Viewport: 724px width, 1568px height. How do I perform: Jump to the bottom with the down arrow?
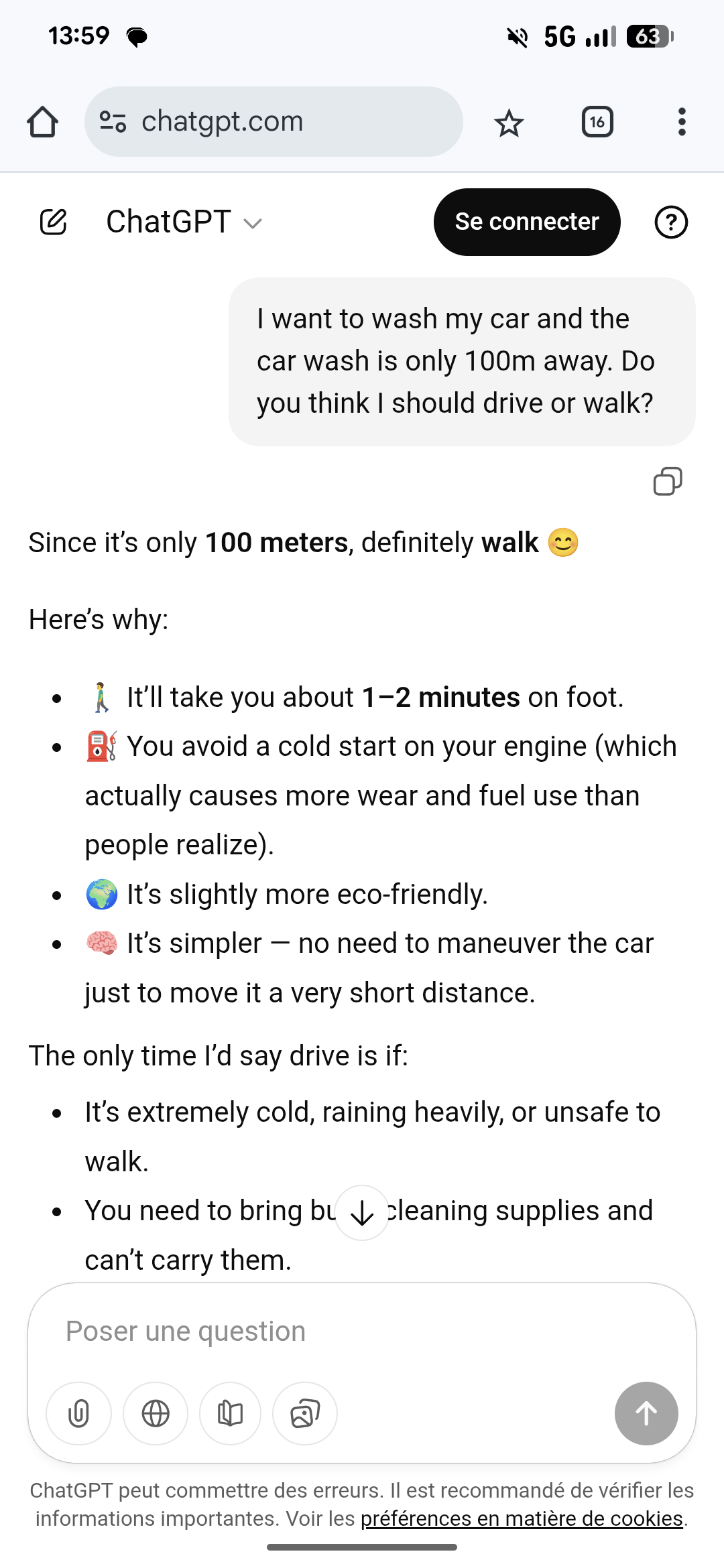[362, 1213]
